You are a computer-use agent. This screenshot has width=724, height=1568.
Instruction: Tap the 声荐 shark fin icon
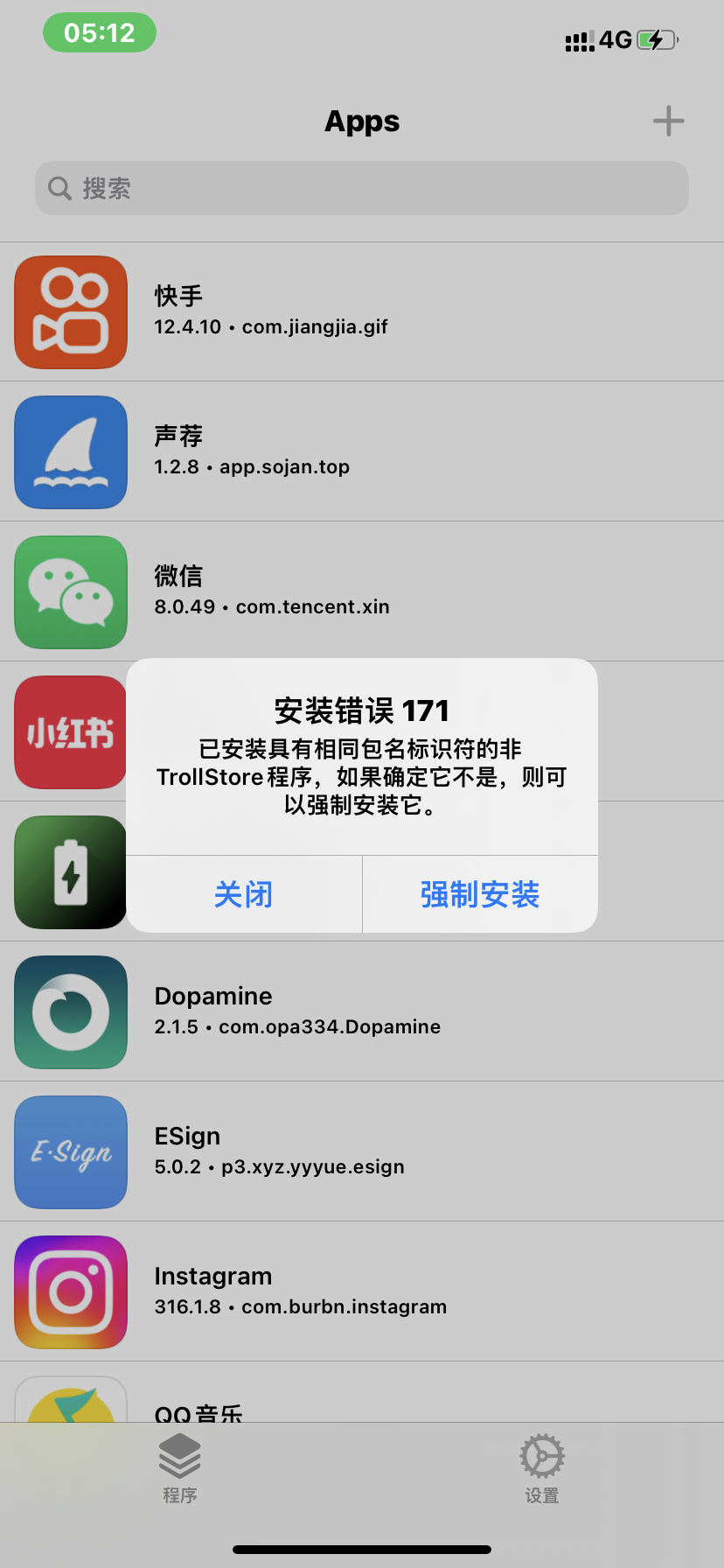[x=70, y=451]
